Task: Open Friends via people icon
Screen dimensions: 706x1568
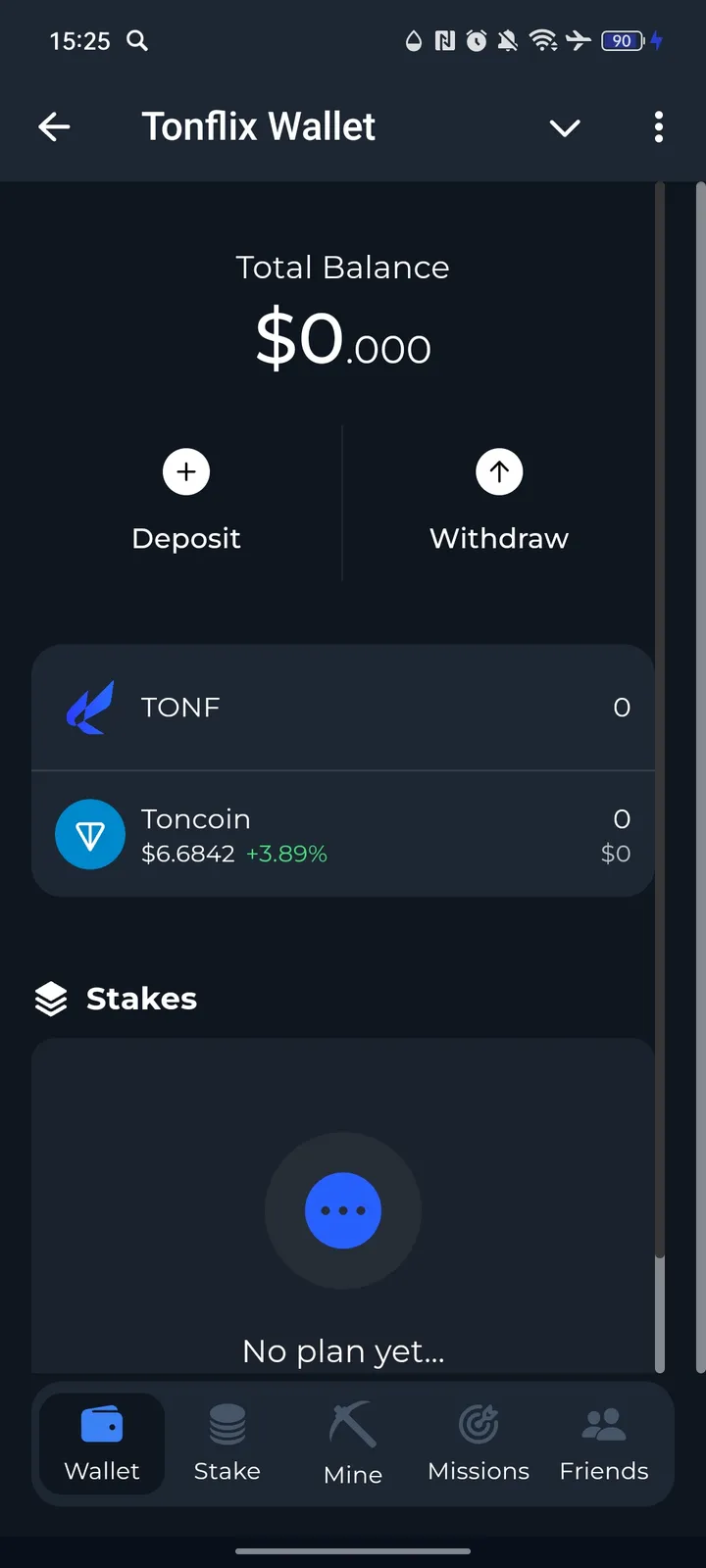Action: (603, 1423)
